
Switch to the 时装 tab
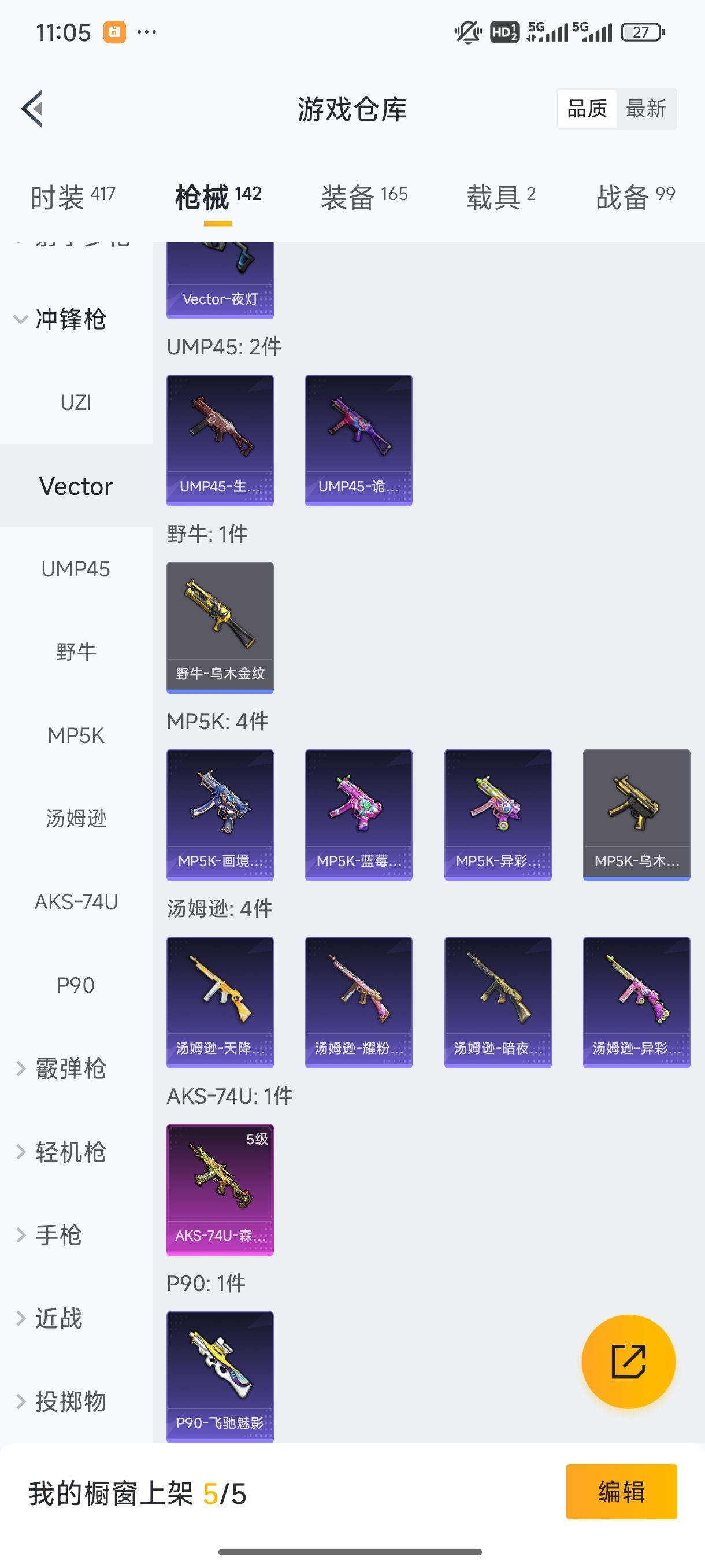(x=73, y=197)
